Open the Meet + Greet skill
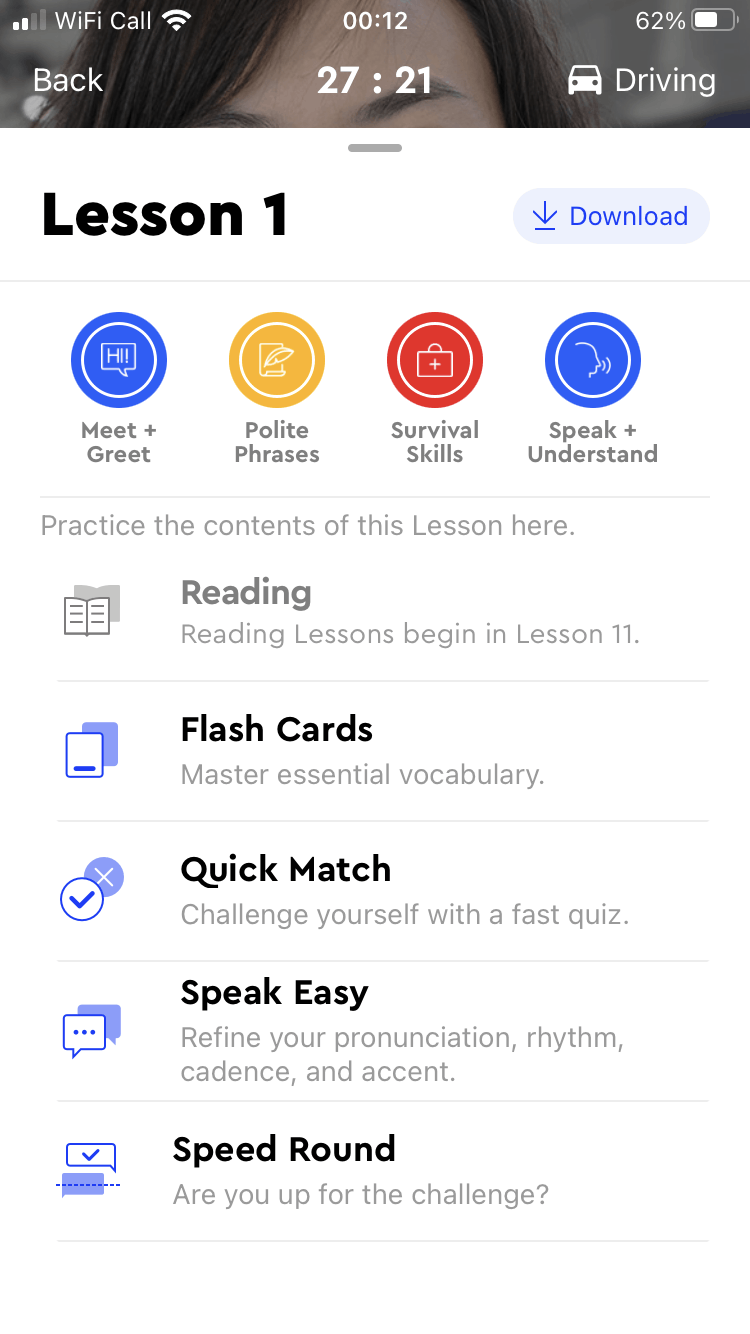 (x=119, y=361)
